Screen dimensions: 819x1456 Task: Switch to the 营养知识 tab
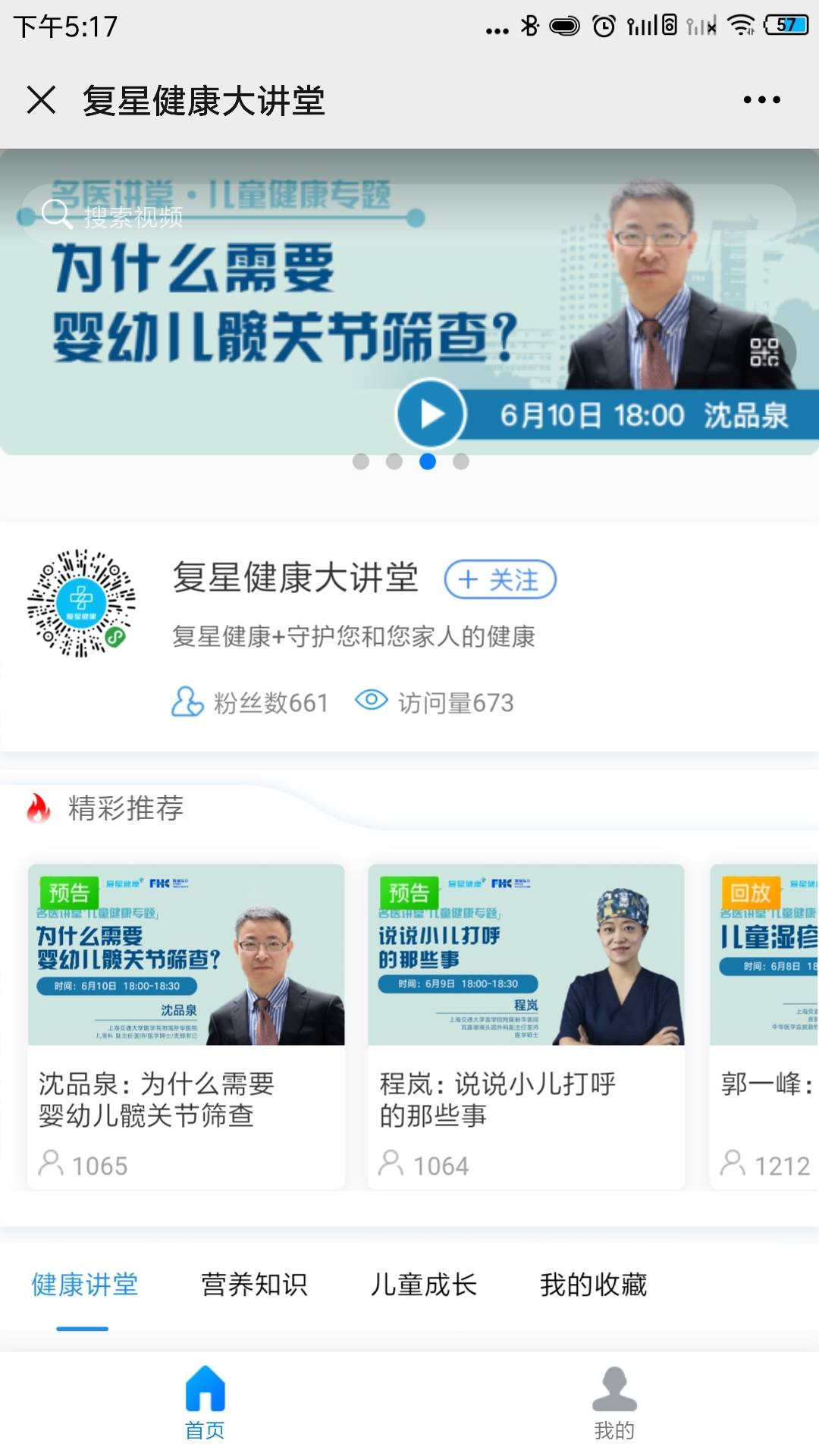coord(254,1285)
